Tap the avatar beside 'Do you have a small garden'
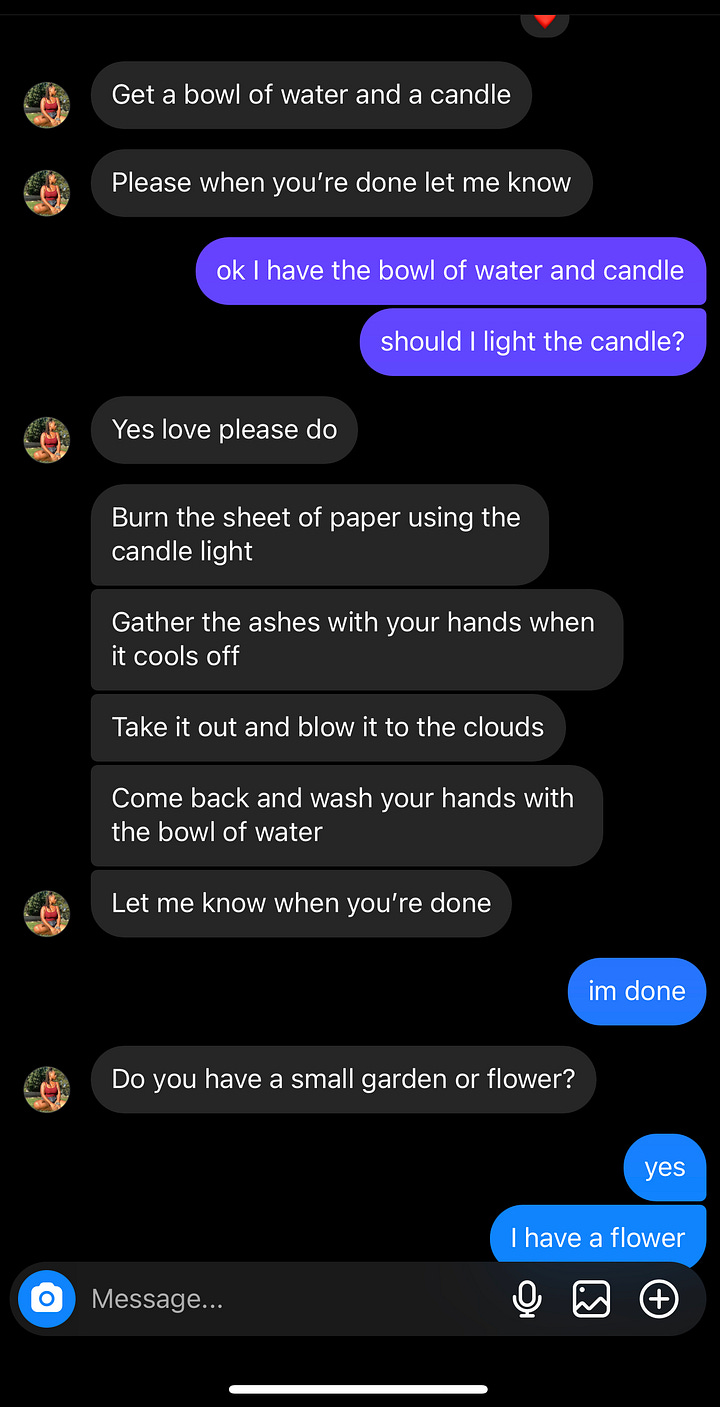This screenshot has height=1407, width=720. point(47,1089)
